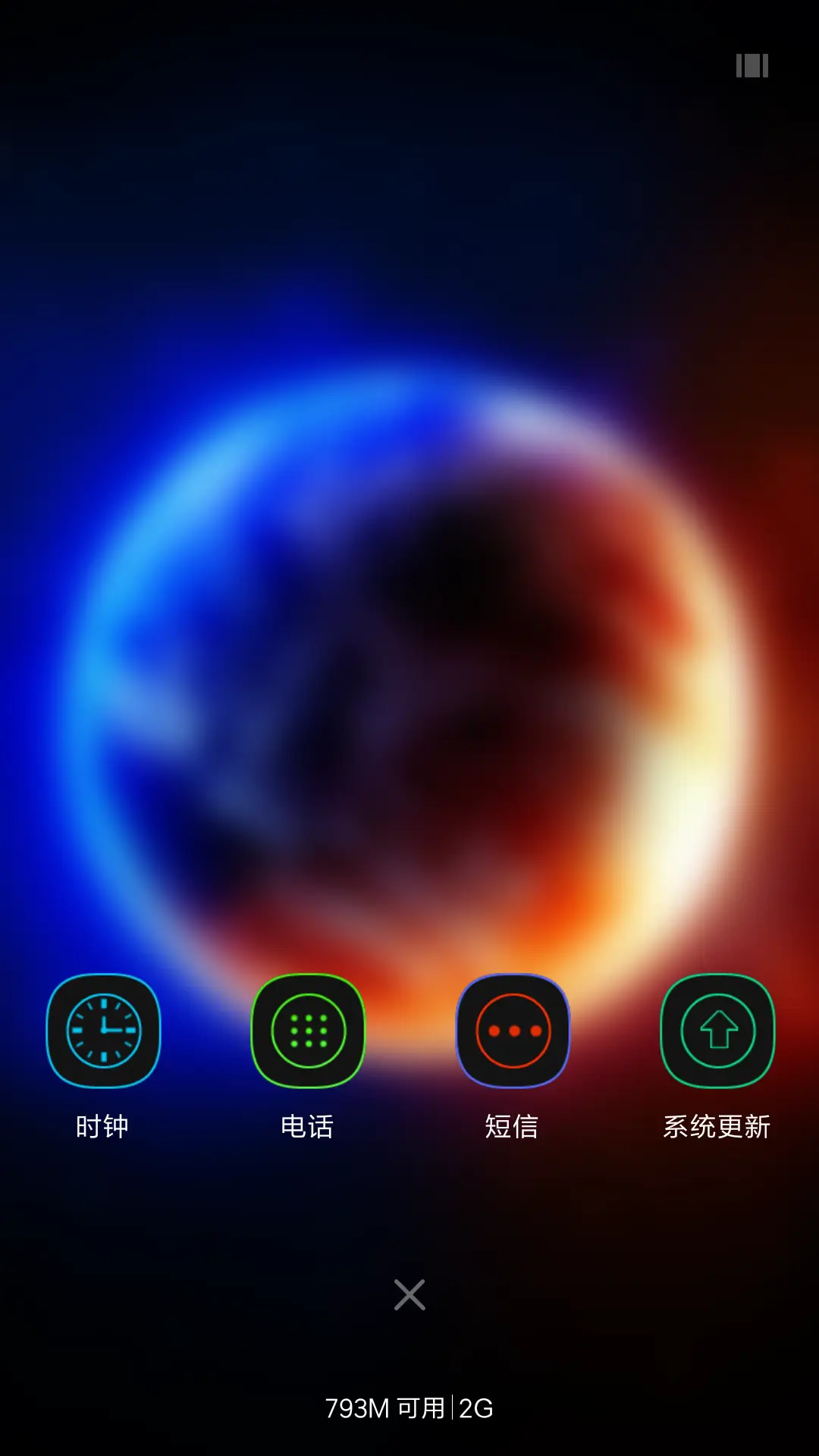Open the screen pages indicator at top right

point(752,67)
